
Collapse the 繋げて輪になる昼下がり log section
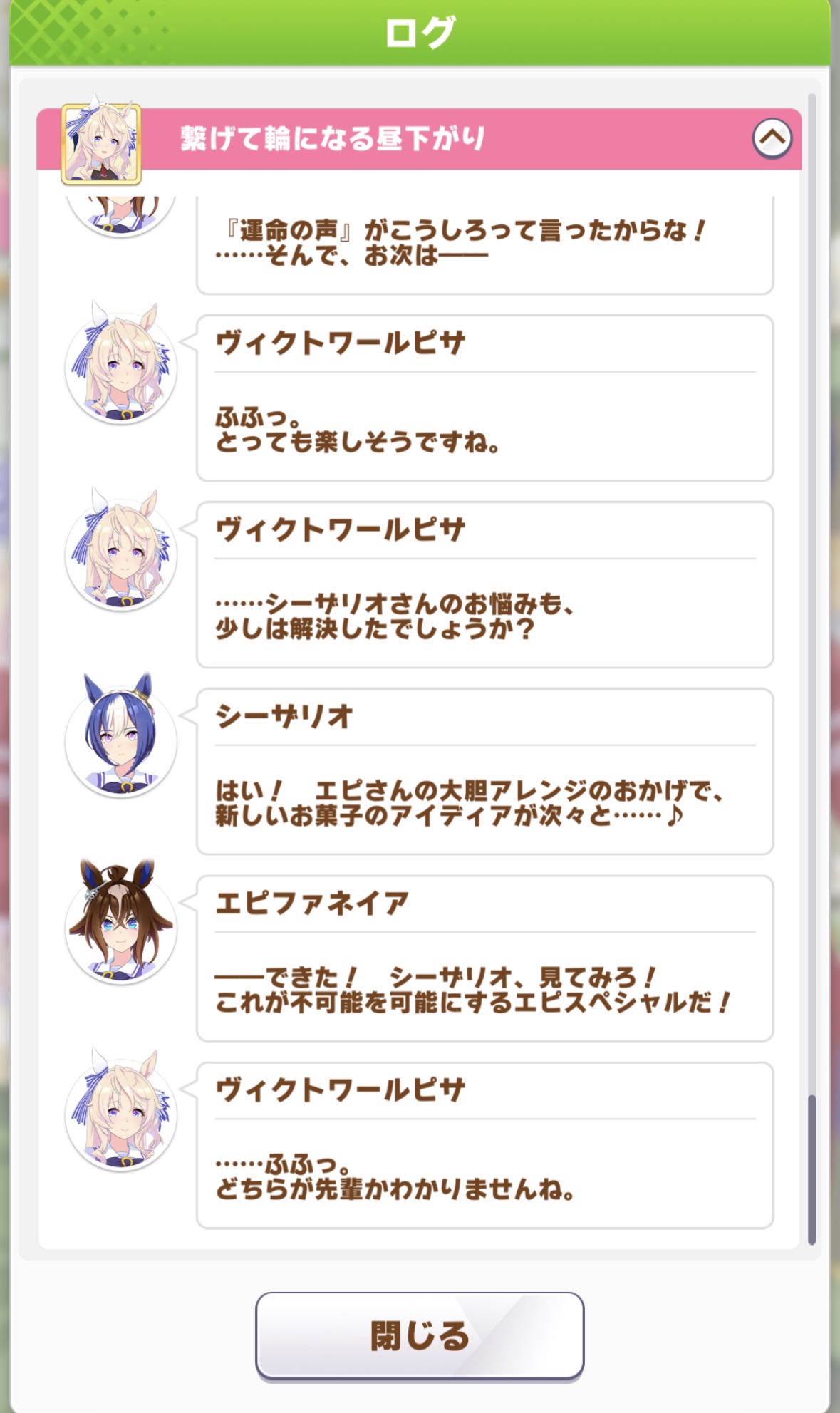coord(772,138)
